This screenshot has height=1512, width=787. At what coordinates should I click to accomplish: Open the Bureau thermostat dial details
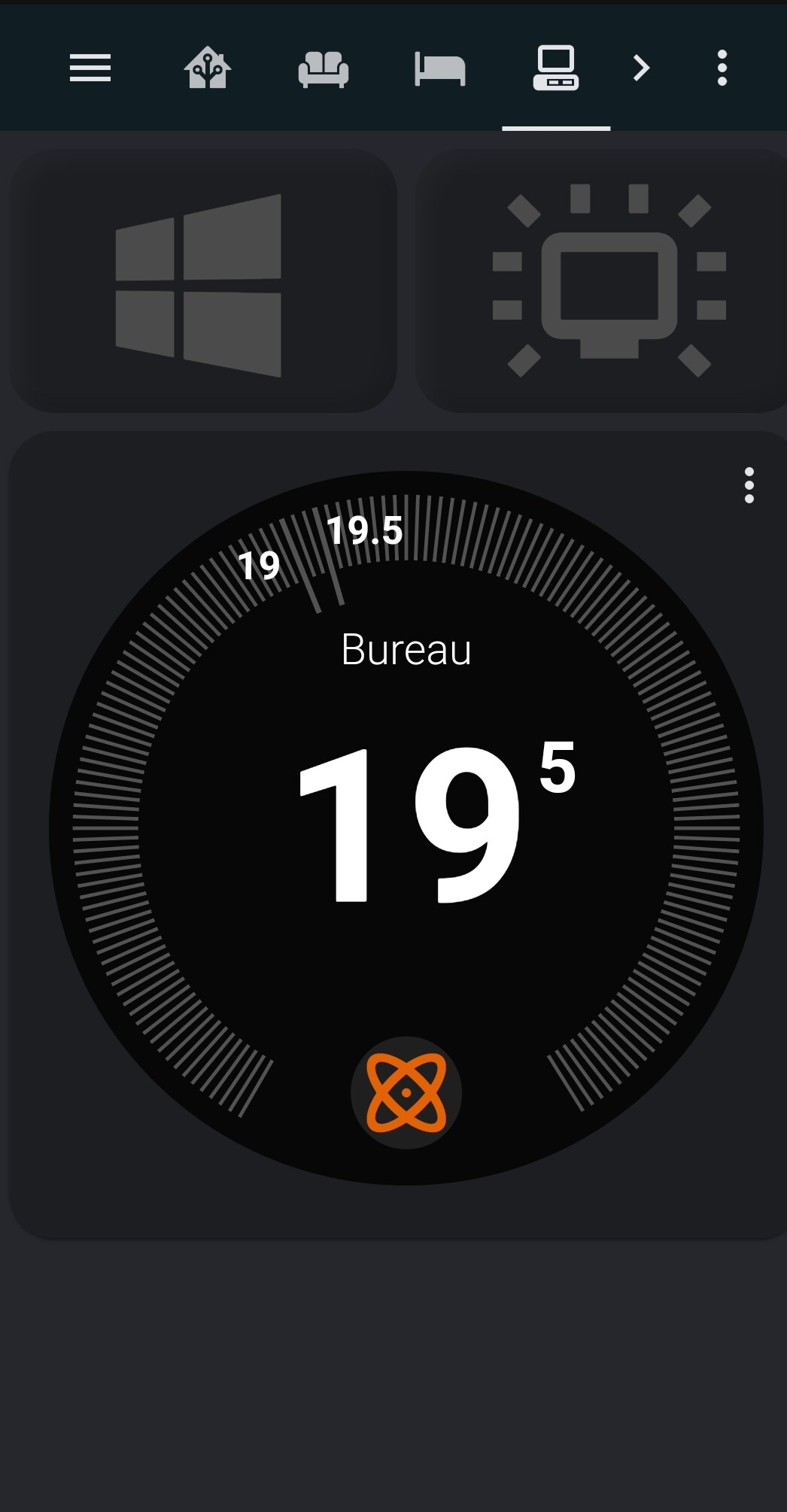click(x=406, y=827)
